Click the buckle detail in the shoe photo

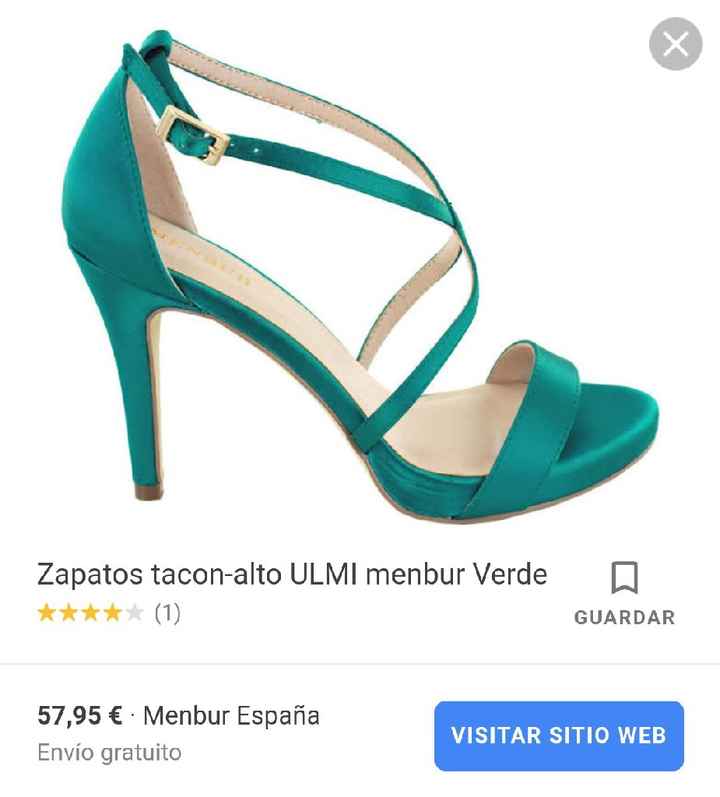pyautogui.click(x=190, y=135)
